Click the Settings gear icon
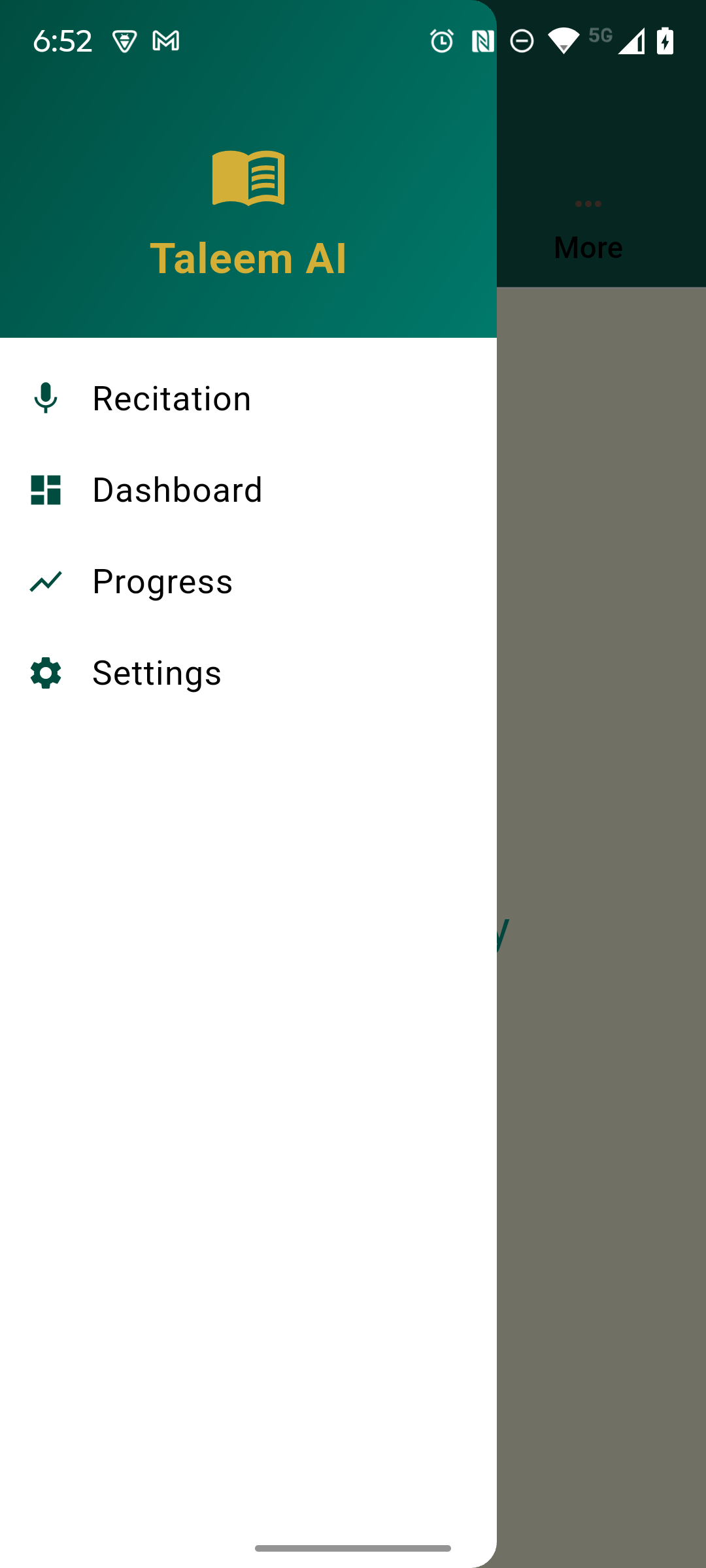 click(x=44, y=674)
